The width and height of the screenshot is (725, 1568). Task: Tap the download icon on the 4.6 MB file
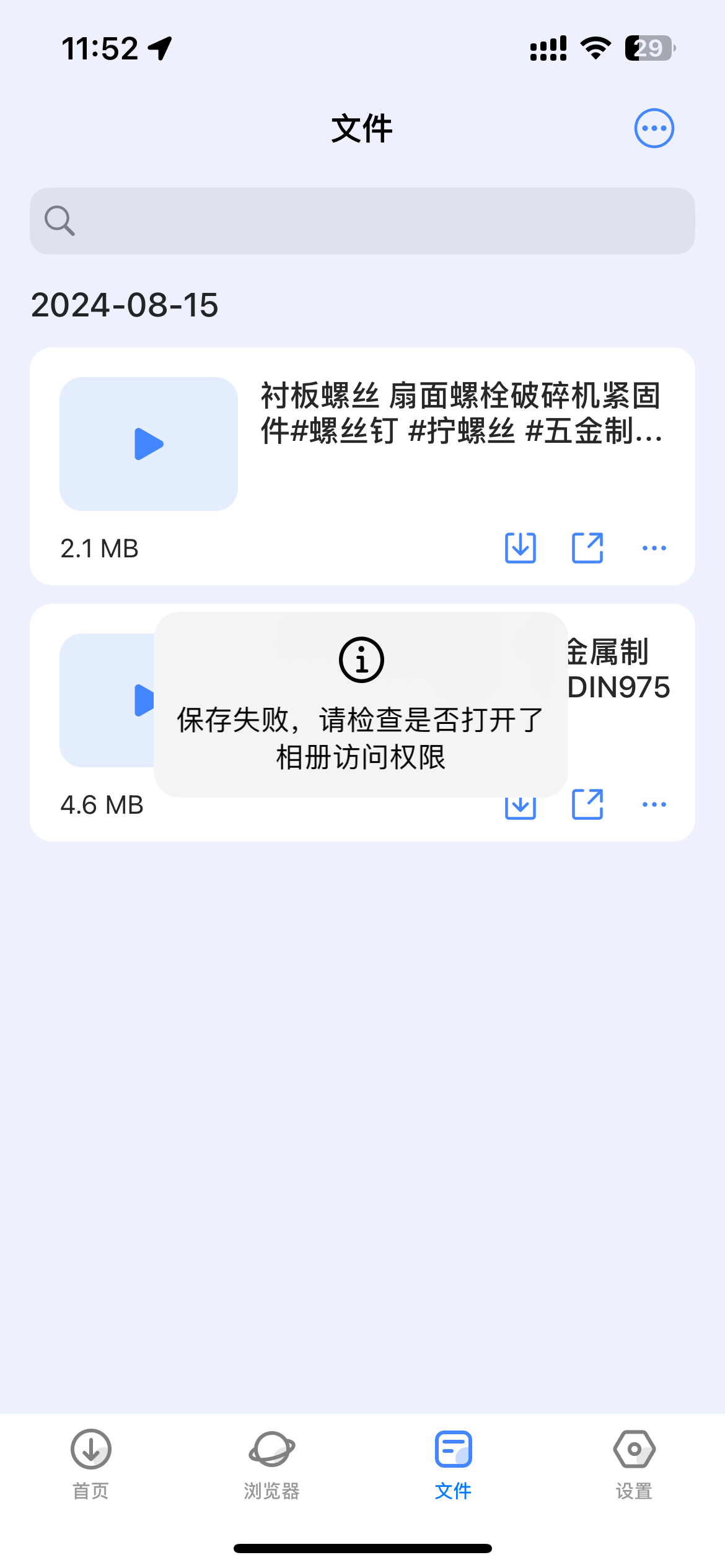[x=521, y=804]
